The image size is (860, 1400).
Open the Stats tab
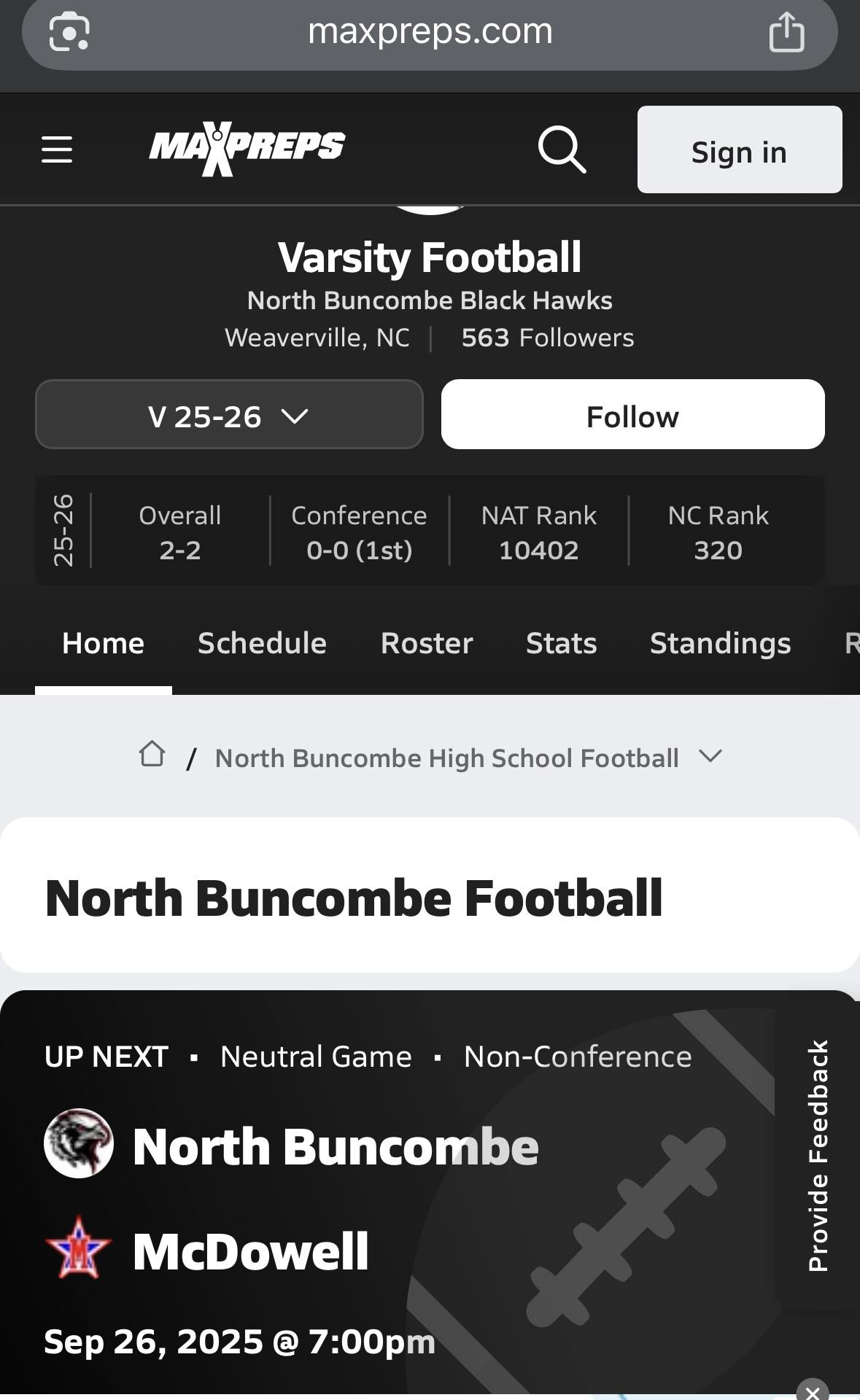(x=561, y=643)
